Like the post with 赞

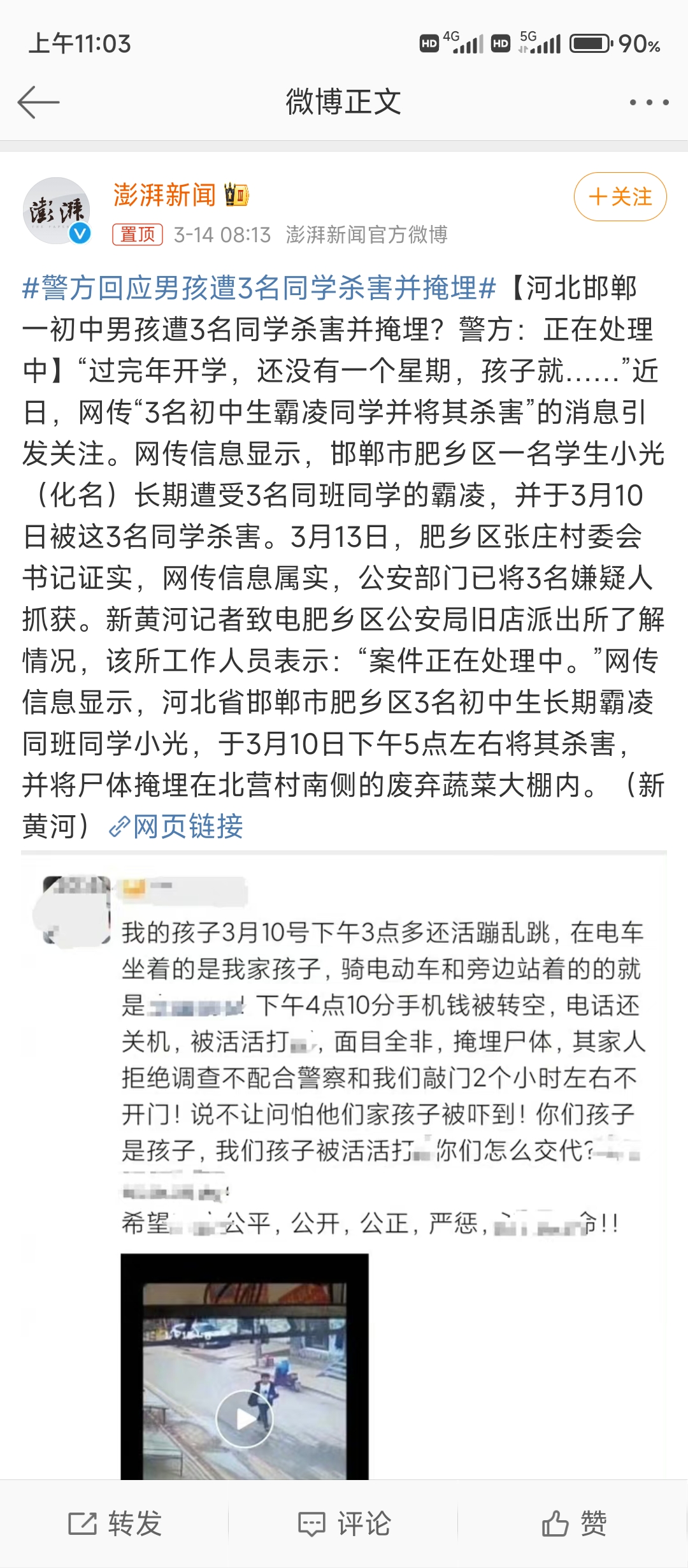coord(573,1524)
